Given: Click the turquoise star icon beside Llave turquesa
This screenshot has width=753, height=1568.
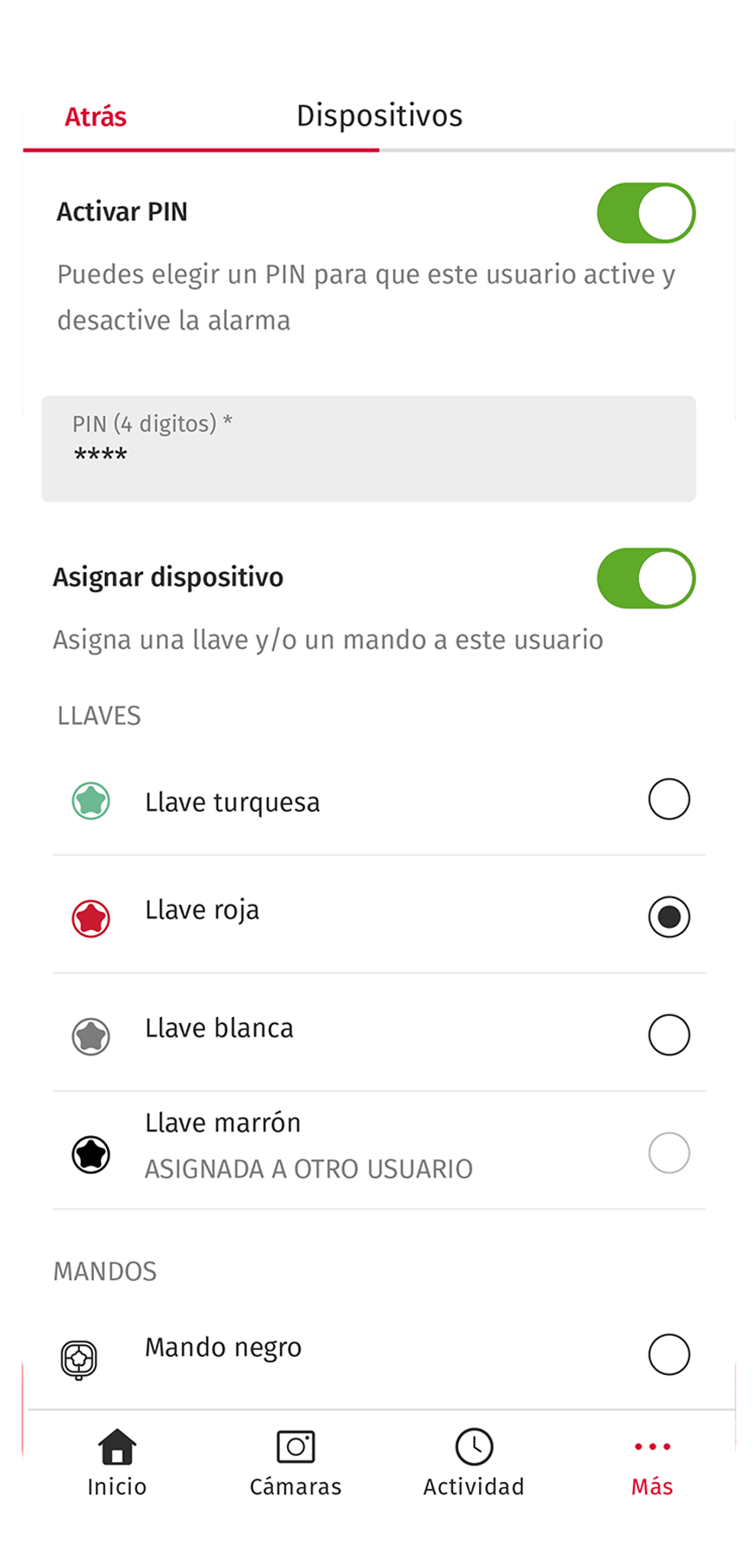Looking at the screenshot, I should tap(90, 801).
